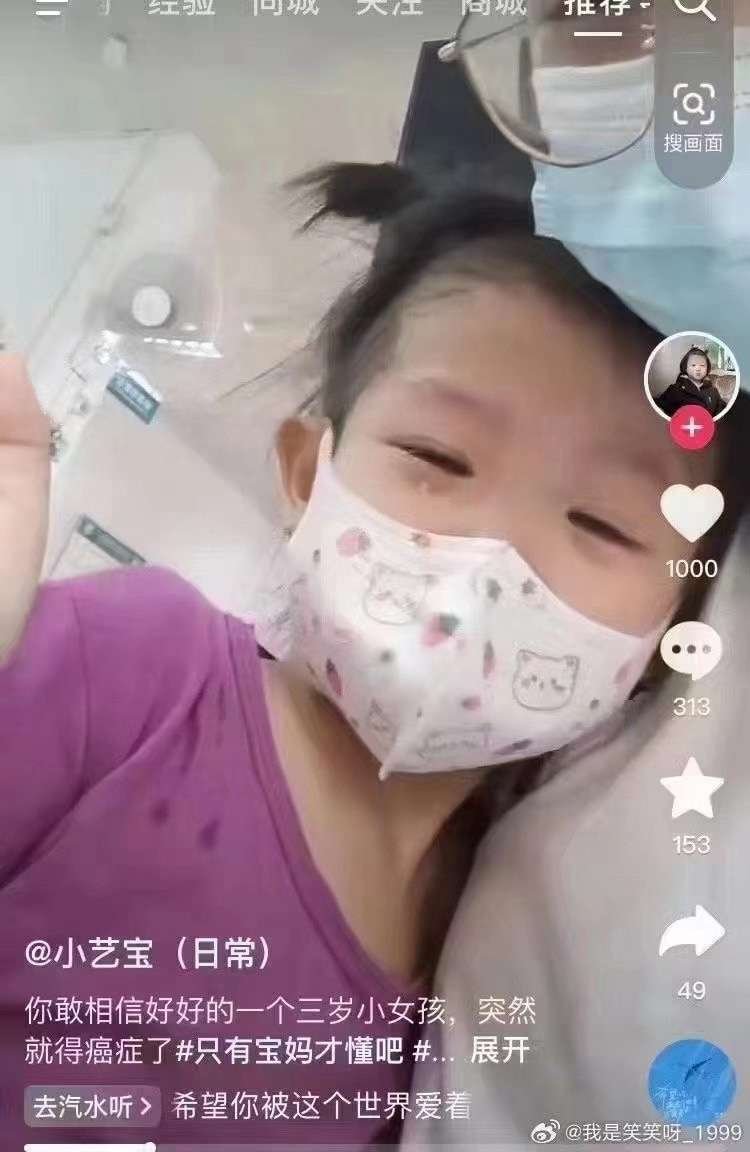The height and width of the screenshot is (1152, 750).
Task: Switch to the 经验 tab
Action: coord(182,7)
